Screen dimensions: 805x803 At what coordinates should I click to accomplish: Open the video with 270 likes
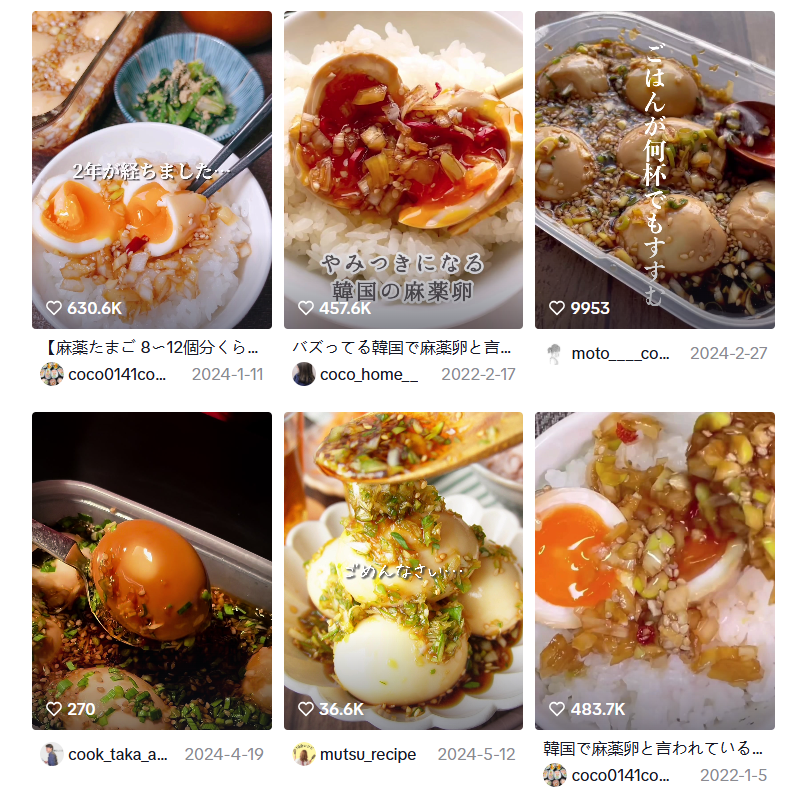coord(151,570)
